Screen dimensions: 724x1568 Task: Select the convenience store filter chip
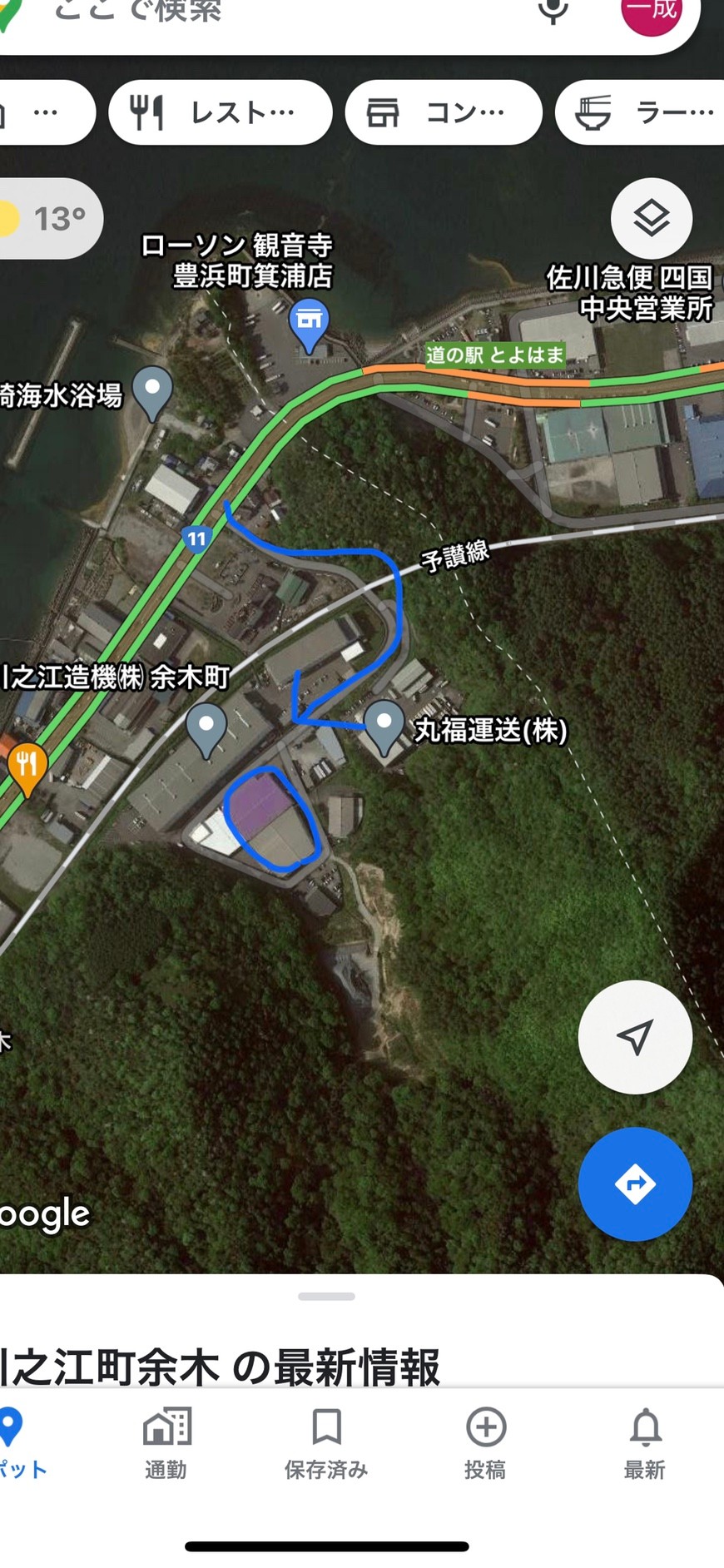click(444, 112)
